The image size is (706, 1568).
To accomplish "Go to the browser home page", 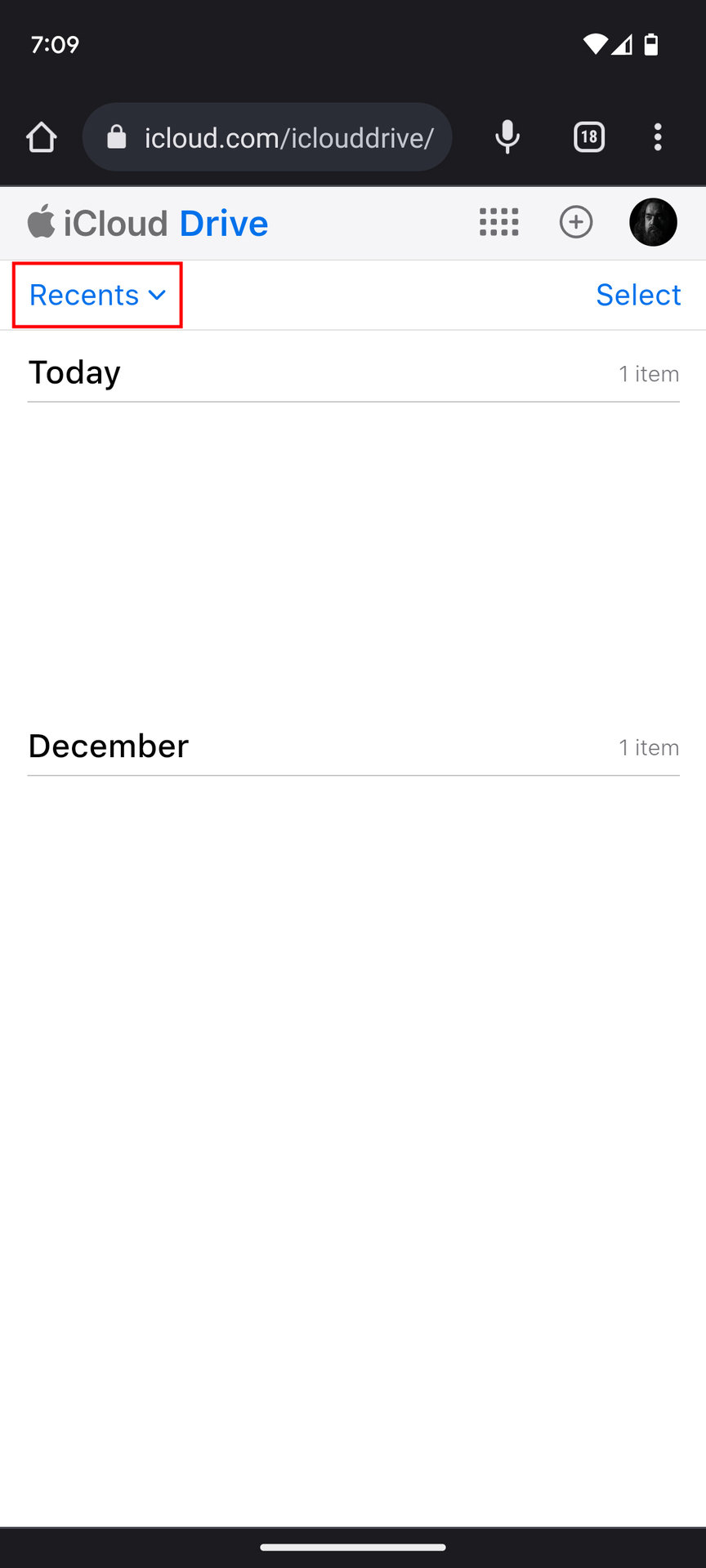I will [42, 137].
